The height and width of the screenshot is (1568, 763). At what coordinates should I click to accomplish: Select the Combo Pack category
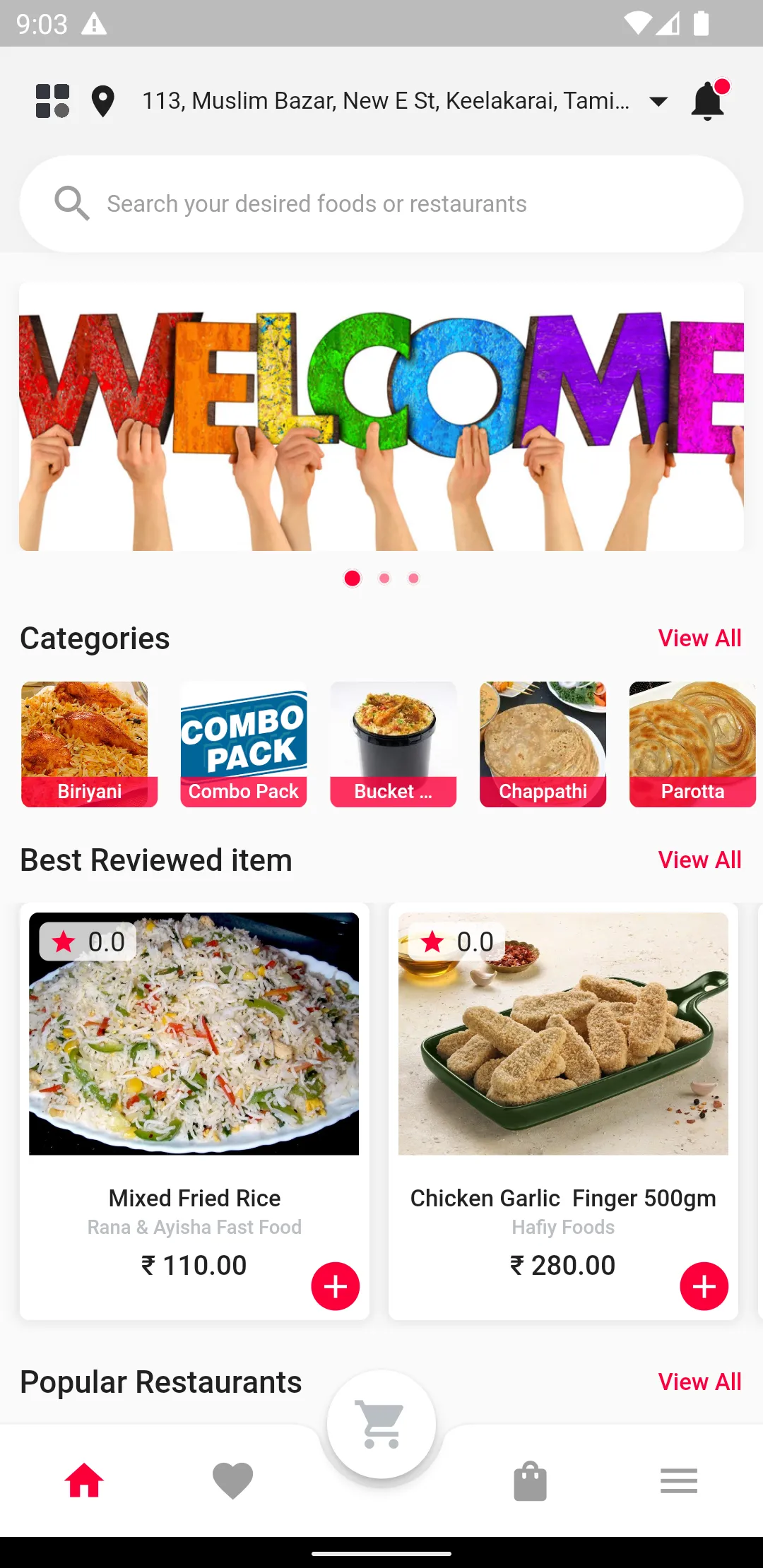[244, 744]
